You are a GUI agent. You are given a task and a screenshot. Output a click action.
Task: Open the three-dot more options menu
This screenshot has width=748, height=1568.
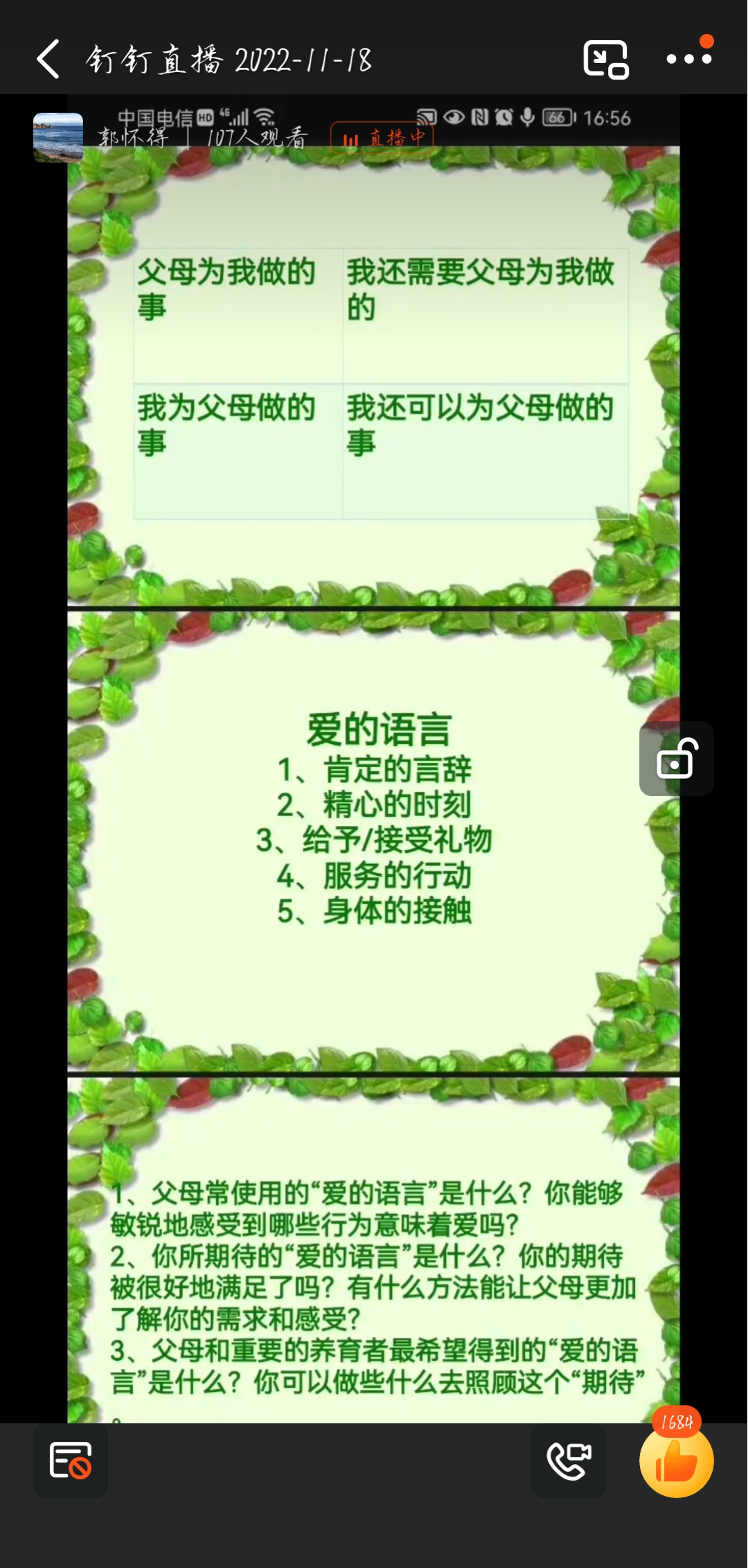coord(688,60)
